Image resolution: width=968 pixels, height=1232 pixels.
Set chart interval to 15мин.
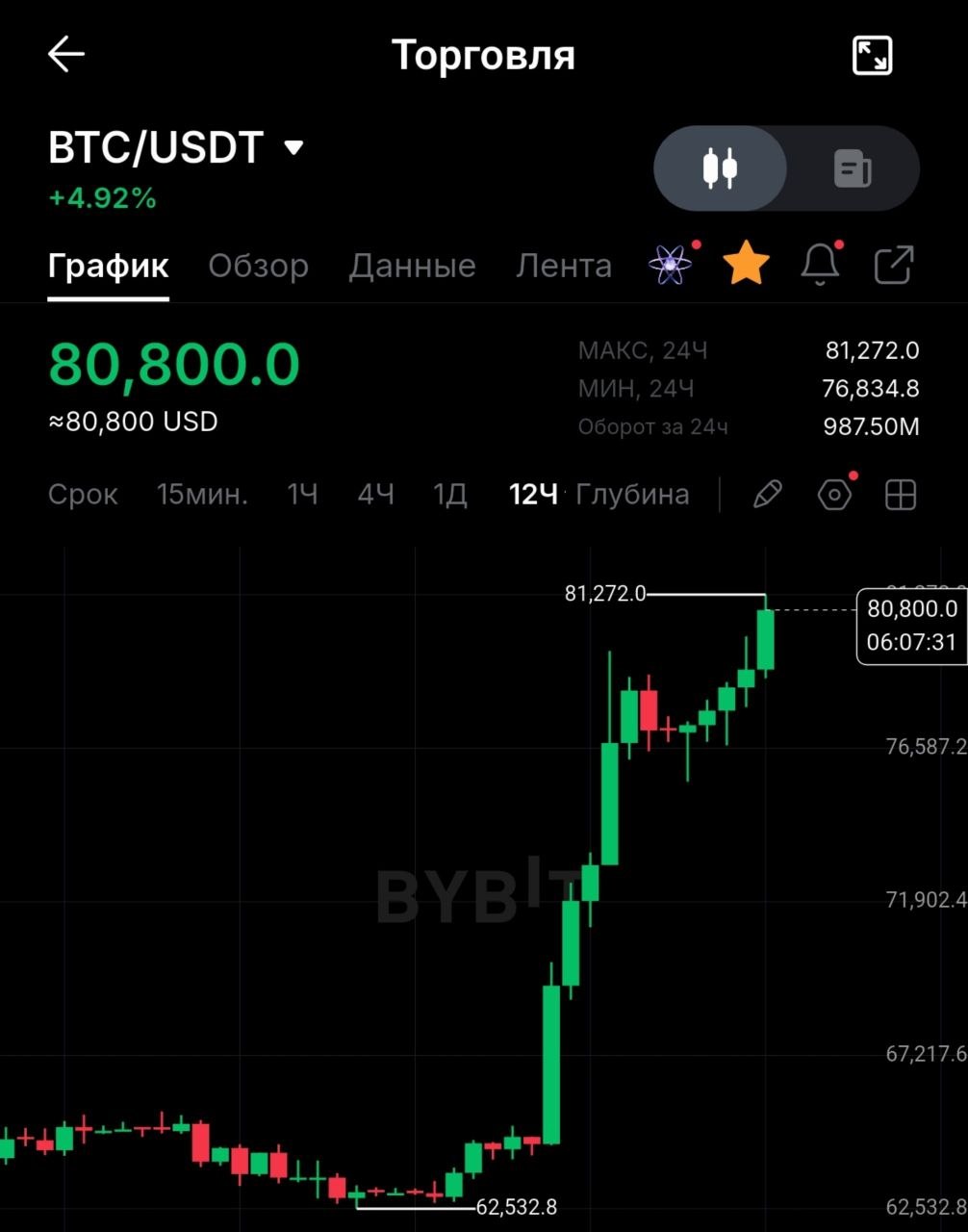(202, 495)
